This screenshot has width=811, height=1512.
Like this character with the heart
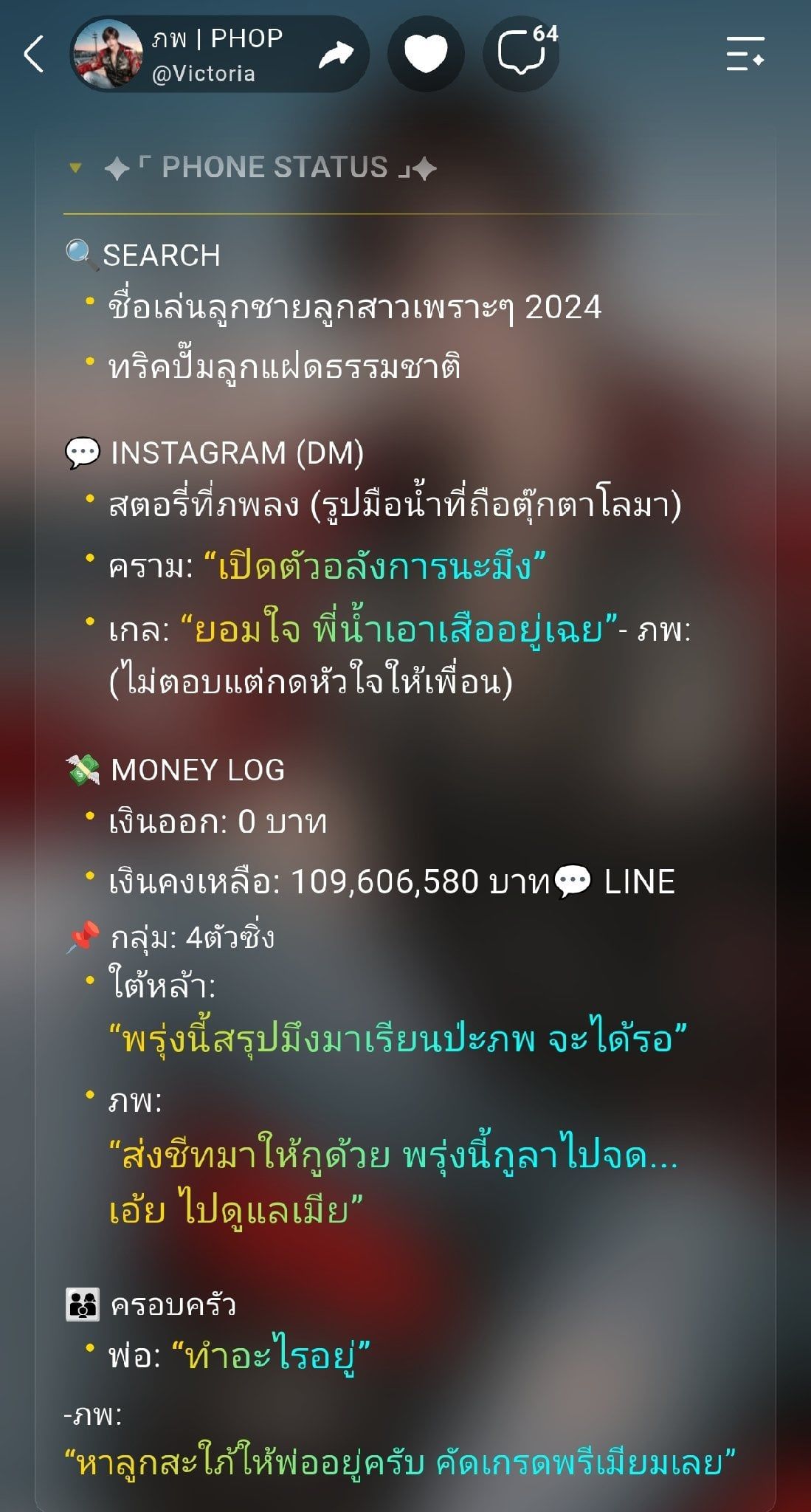point(426,54)
